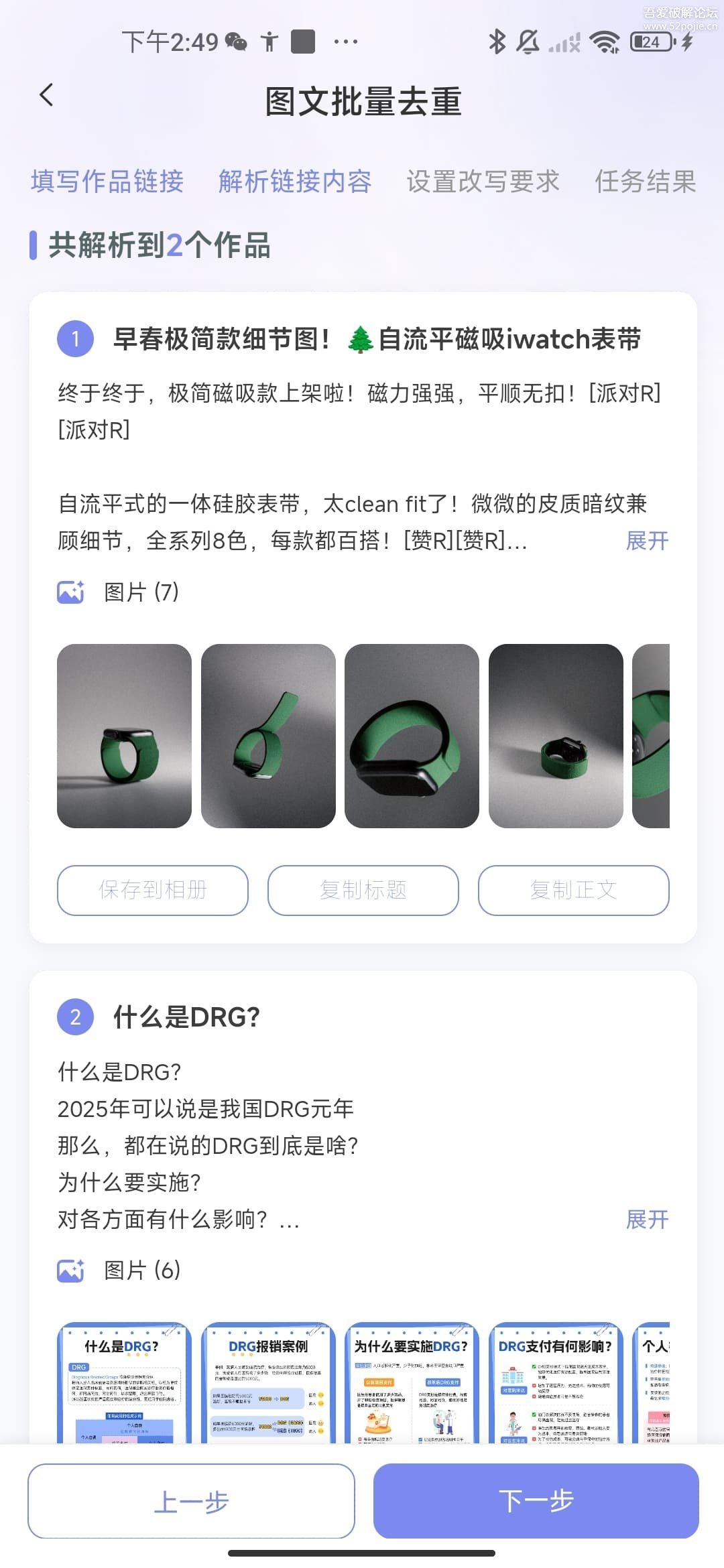Screen dimensions: 724x1568
Task: Switch to 填写作品链接 step
Action: click(107, 182)
